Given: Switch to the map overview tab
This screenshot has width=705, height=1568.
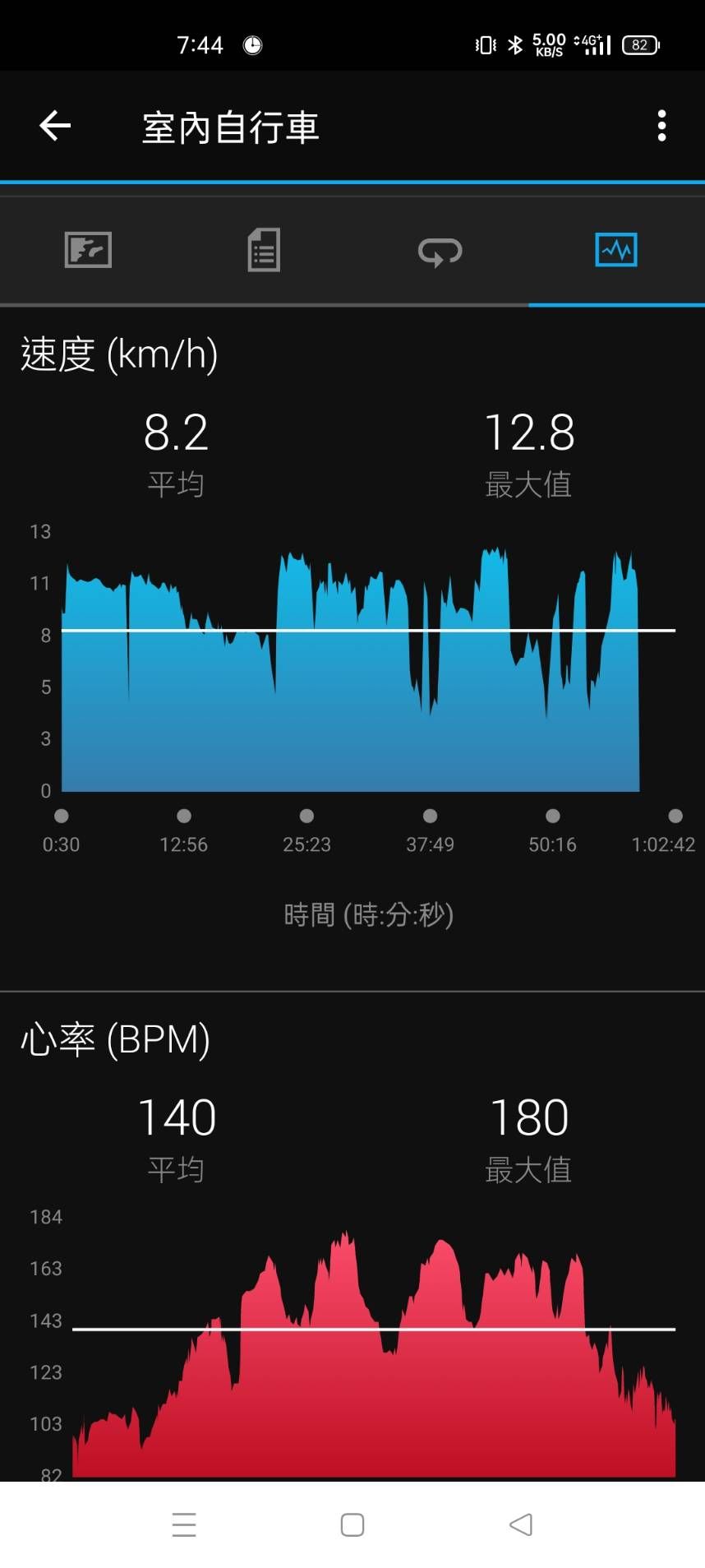Looking at the screenshot, I should click(88, 250).
